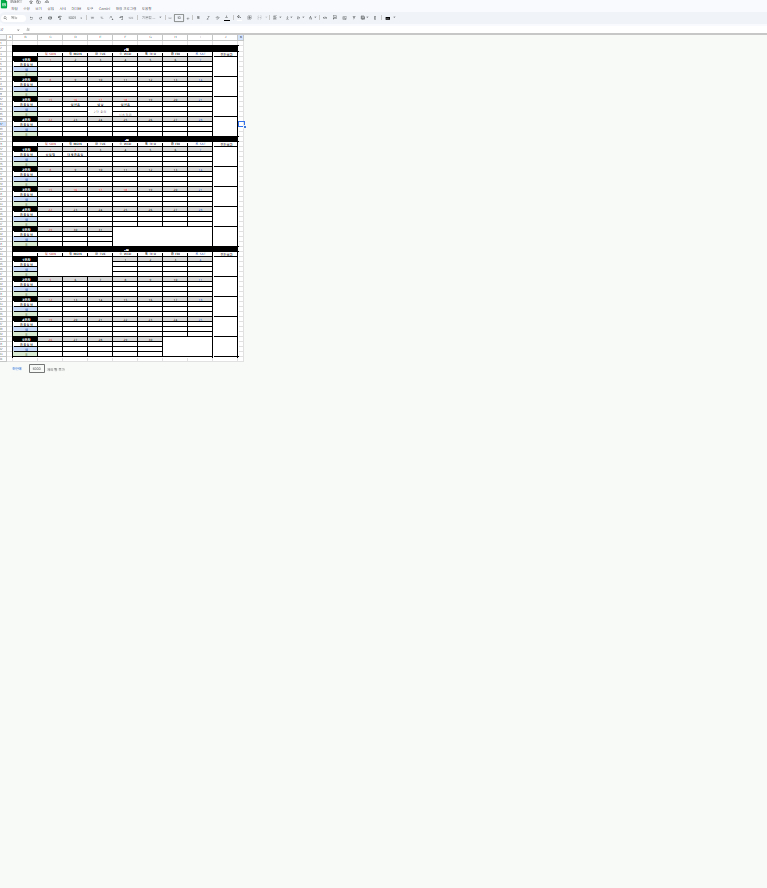767x888 pixels.
Task: Activate the paint format tool
Action: 59,17
